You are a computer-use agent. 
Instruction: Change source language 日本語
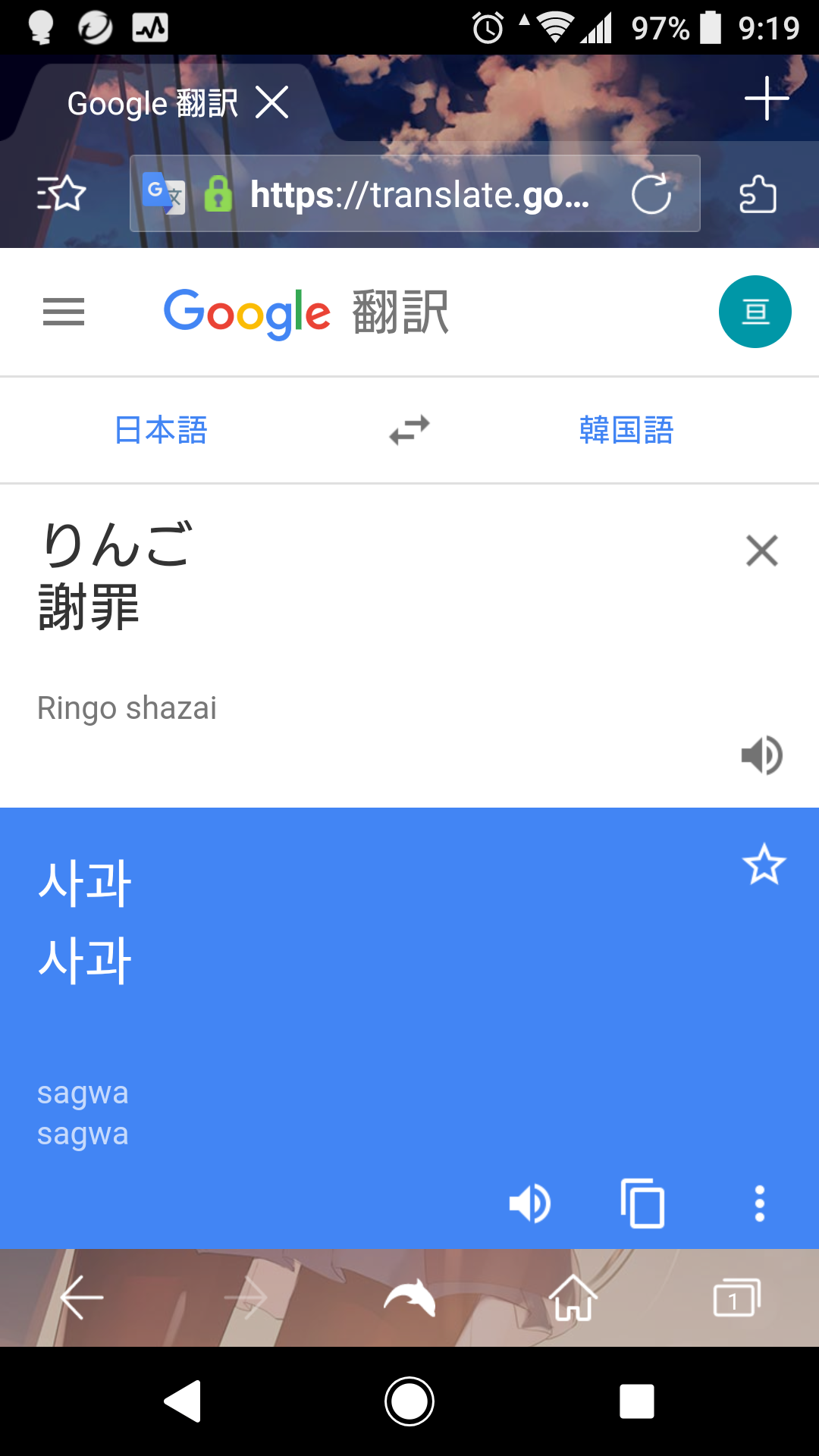(x=161, y=430)
